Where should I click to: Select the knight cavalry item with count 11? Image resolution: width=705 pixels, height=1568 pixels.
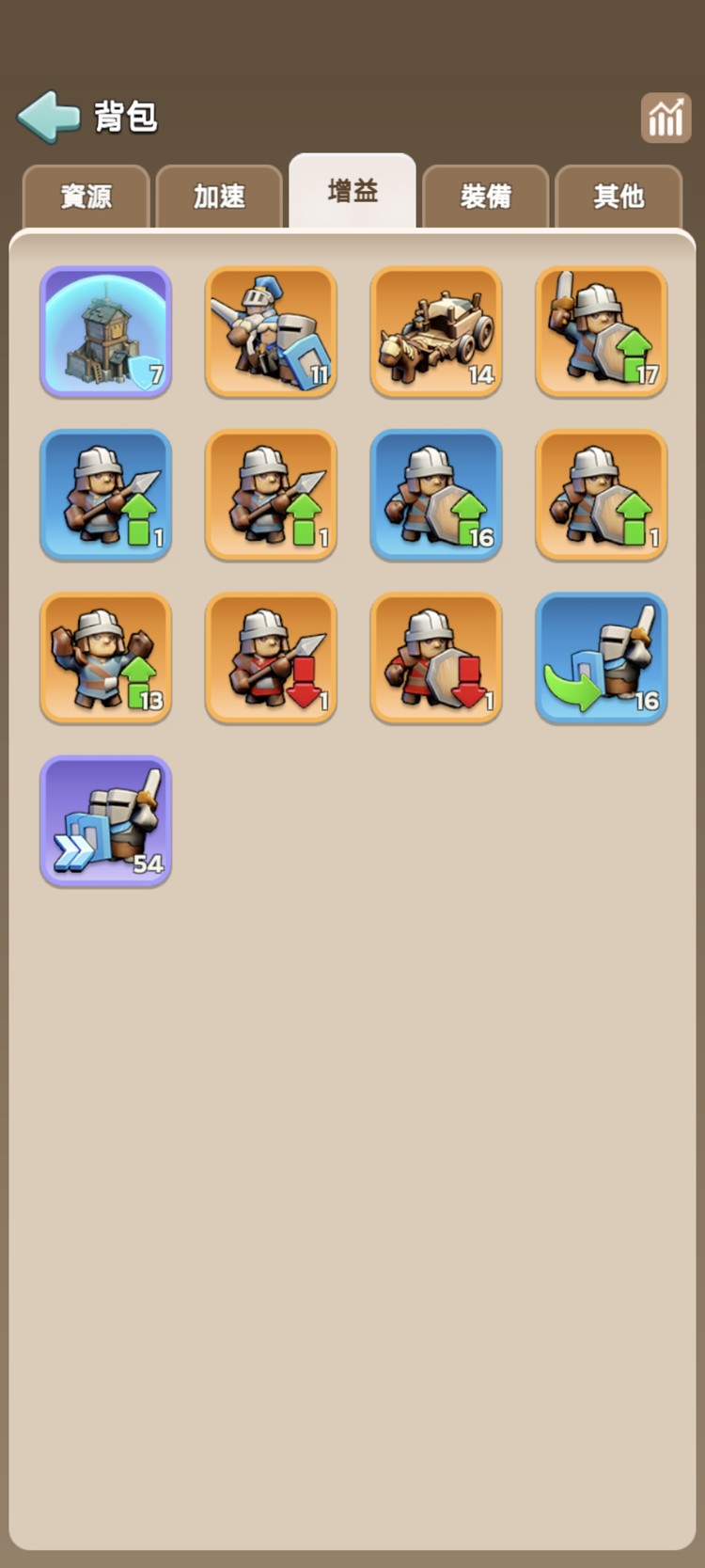[x=271, y=331]
